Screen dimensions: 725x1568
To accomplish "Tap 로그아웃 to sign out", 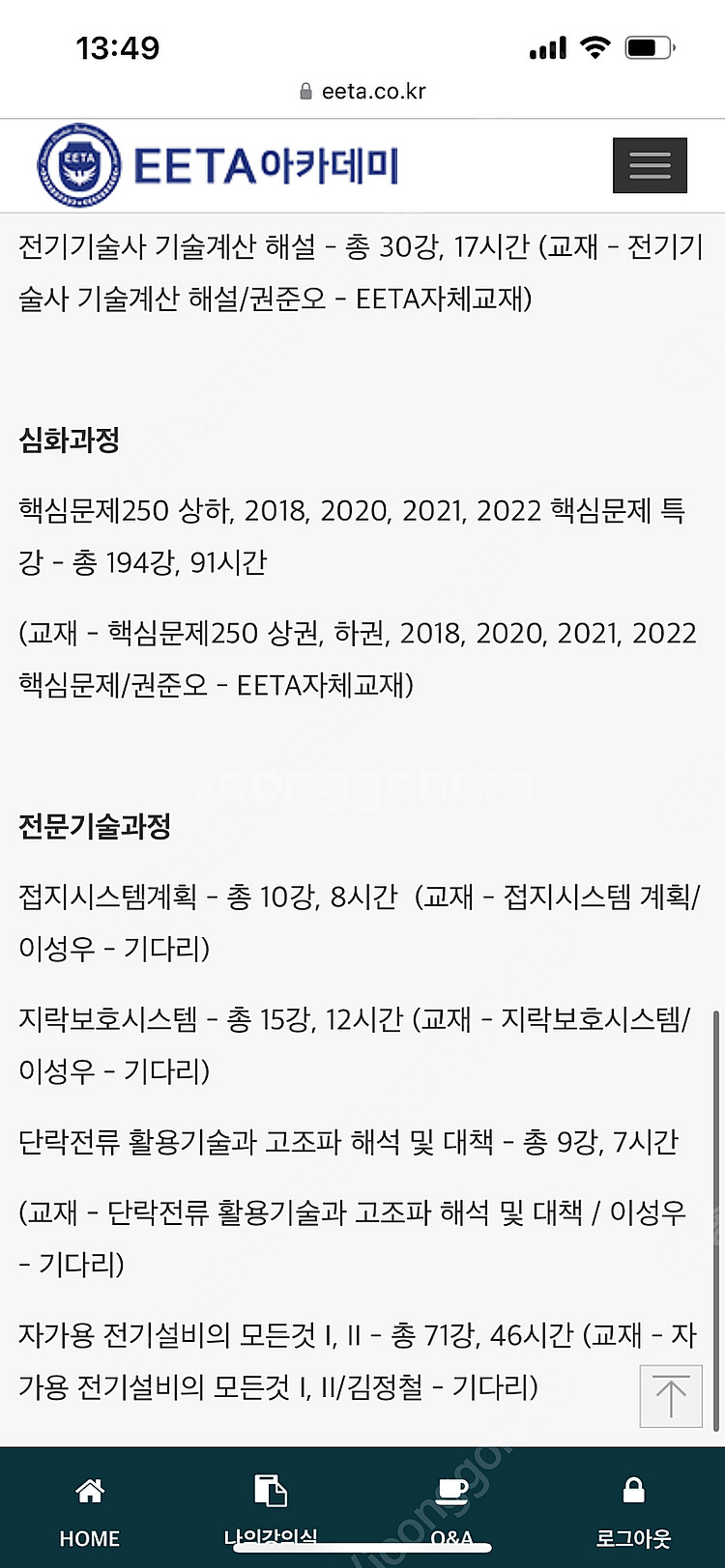I will pyautogui.click(x=633, y=1539).
